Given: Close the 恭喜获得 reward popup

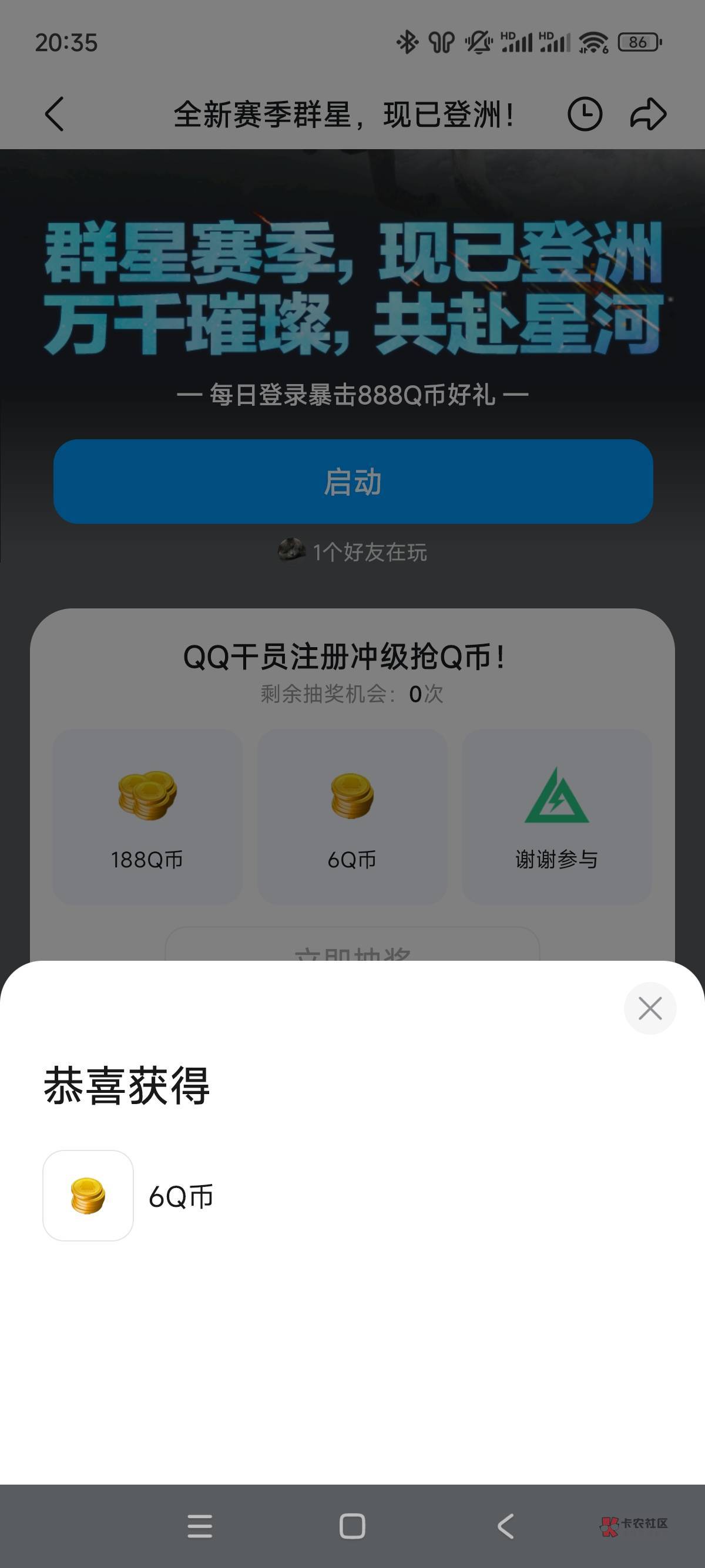Looking at the screenshot, I should 650,1008.
